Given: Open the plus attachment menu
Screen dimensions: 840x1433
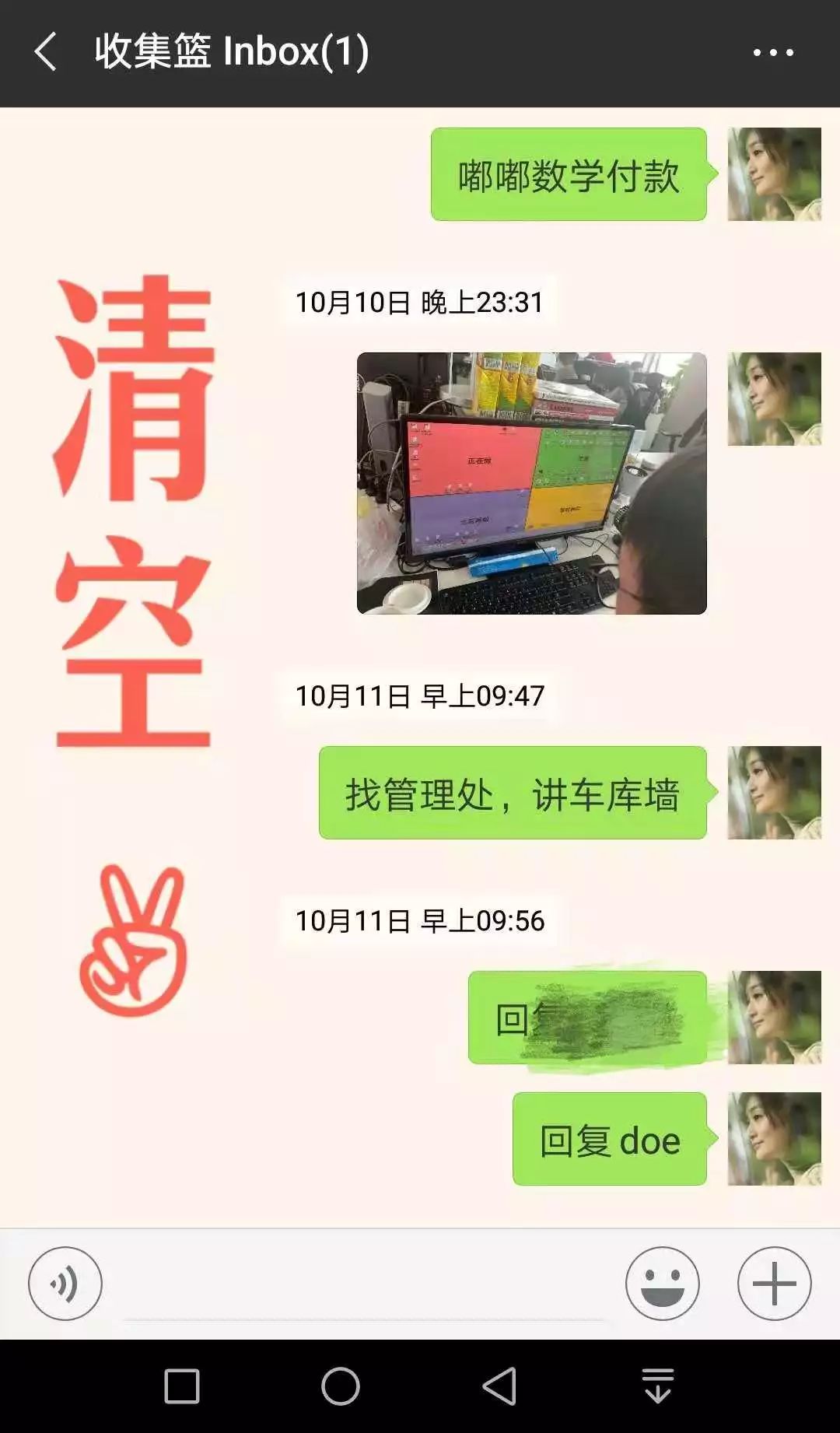Looking at the screenshot, I should point(775,1284).
